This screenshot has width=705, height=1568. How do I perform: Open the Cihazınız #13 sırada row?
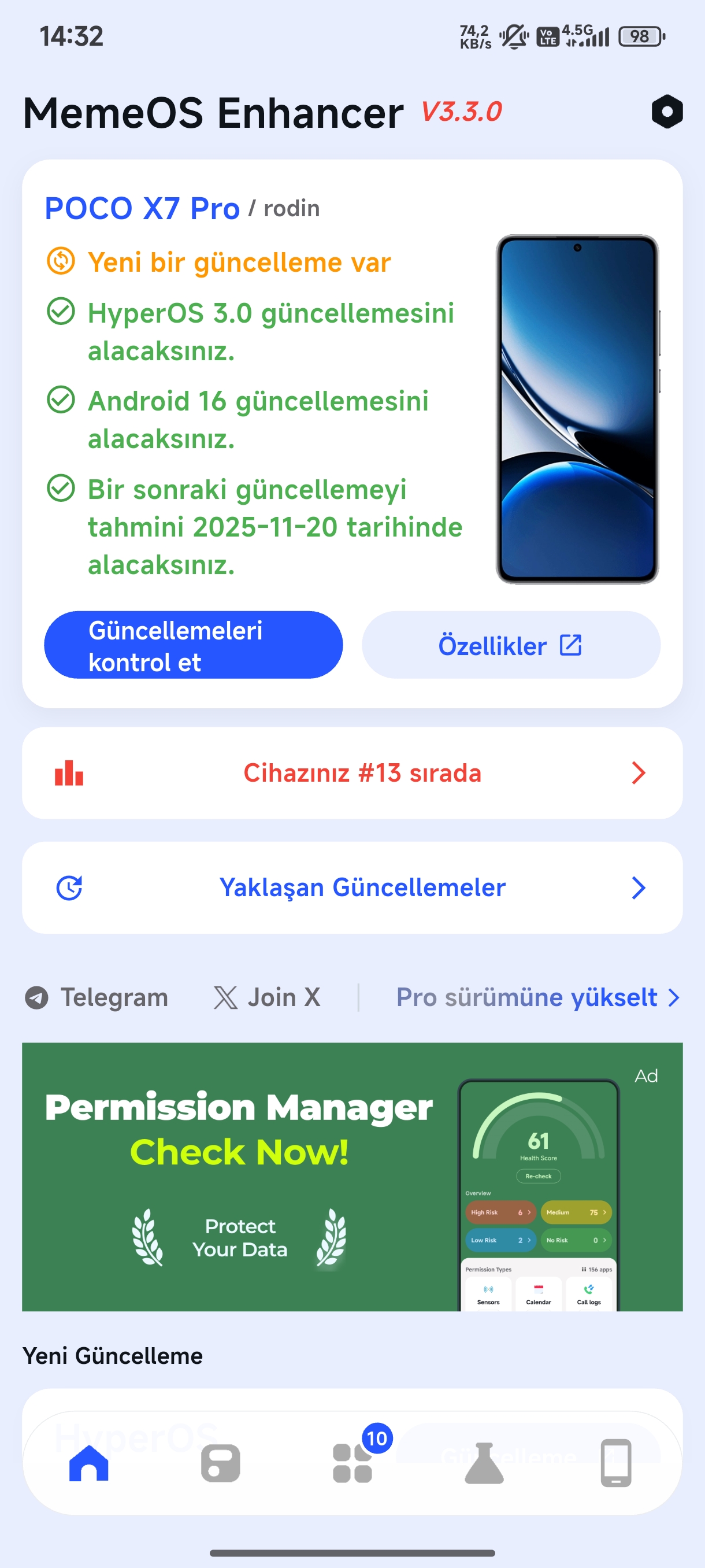352,773
